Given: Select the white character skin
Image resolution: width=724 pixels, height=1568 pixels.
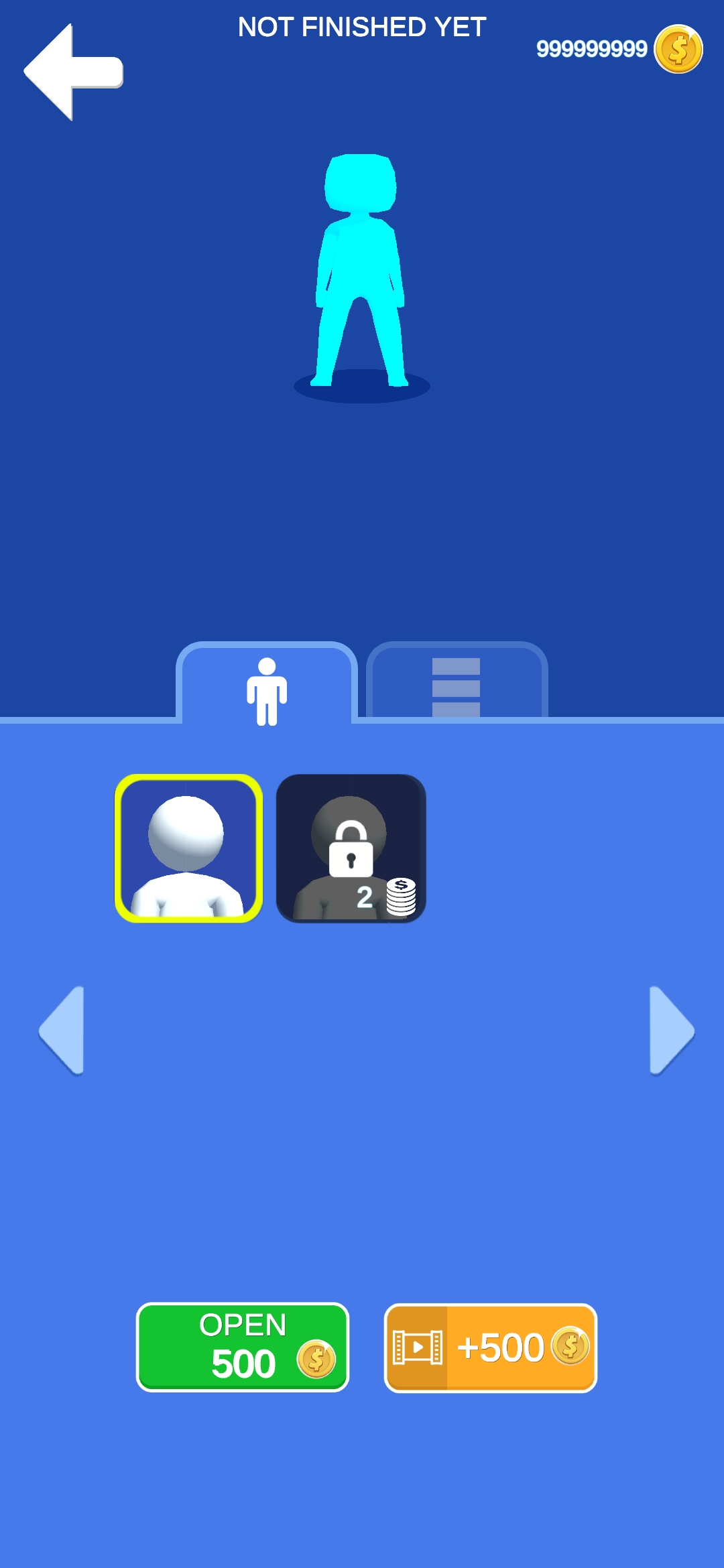Looking at the screenshot, I should (188, 848).
